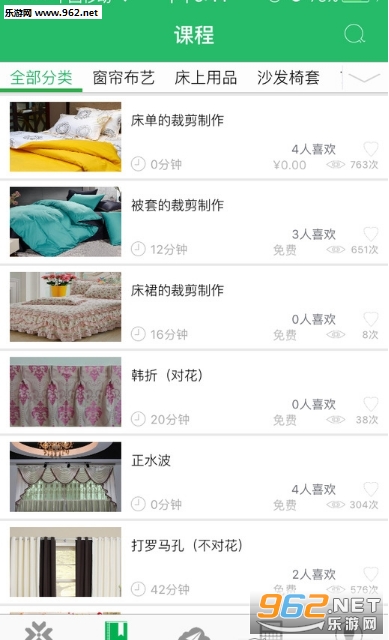The width and height of the screenshot is (389, 640).
Task: Open the search icon in the header
Action: pos(354,34)
